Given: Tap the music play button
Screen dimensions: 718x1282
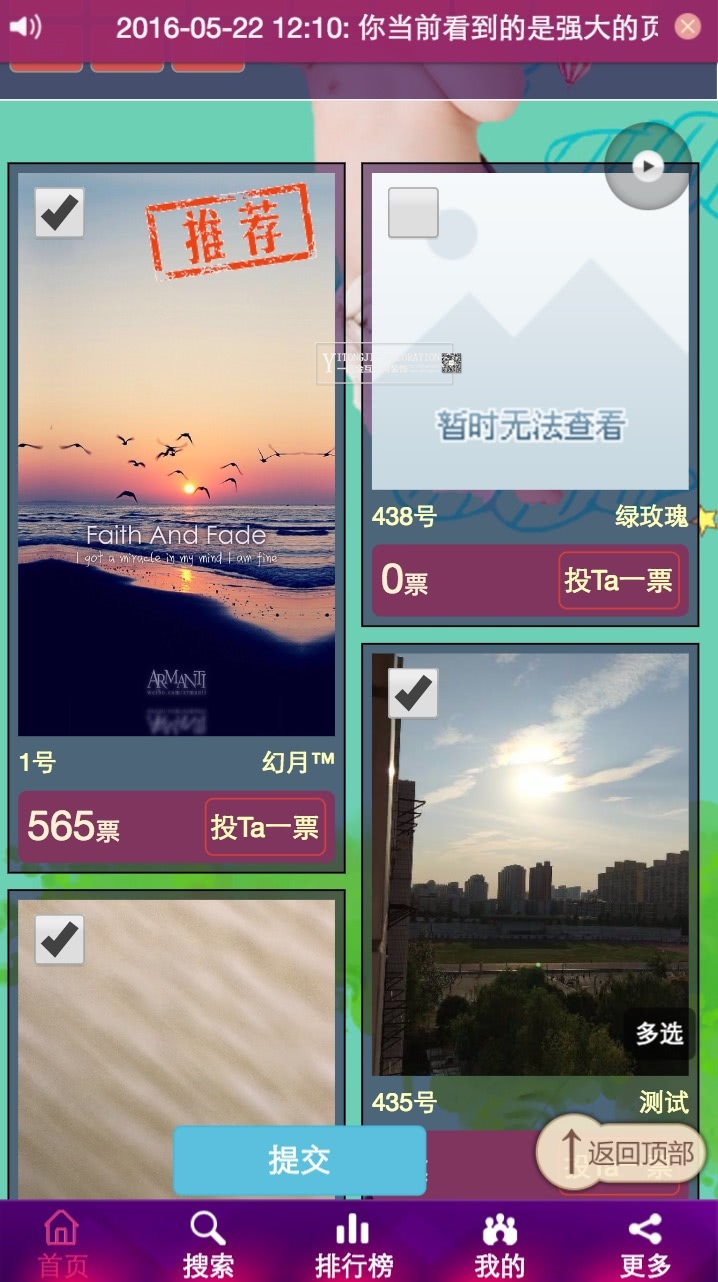Looking at the screenshot, I should point(648,166).
